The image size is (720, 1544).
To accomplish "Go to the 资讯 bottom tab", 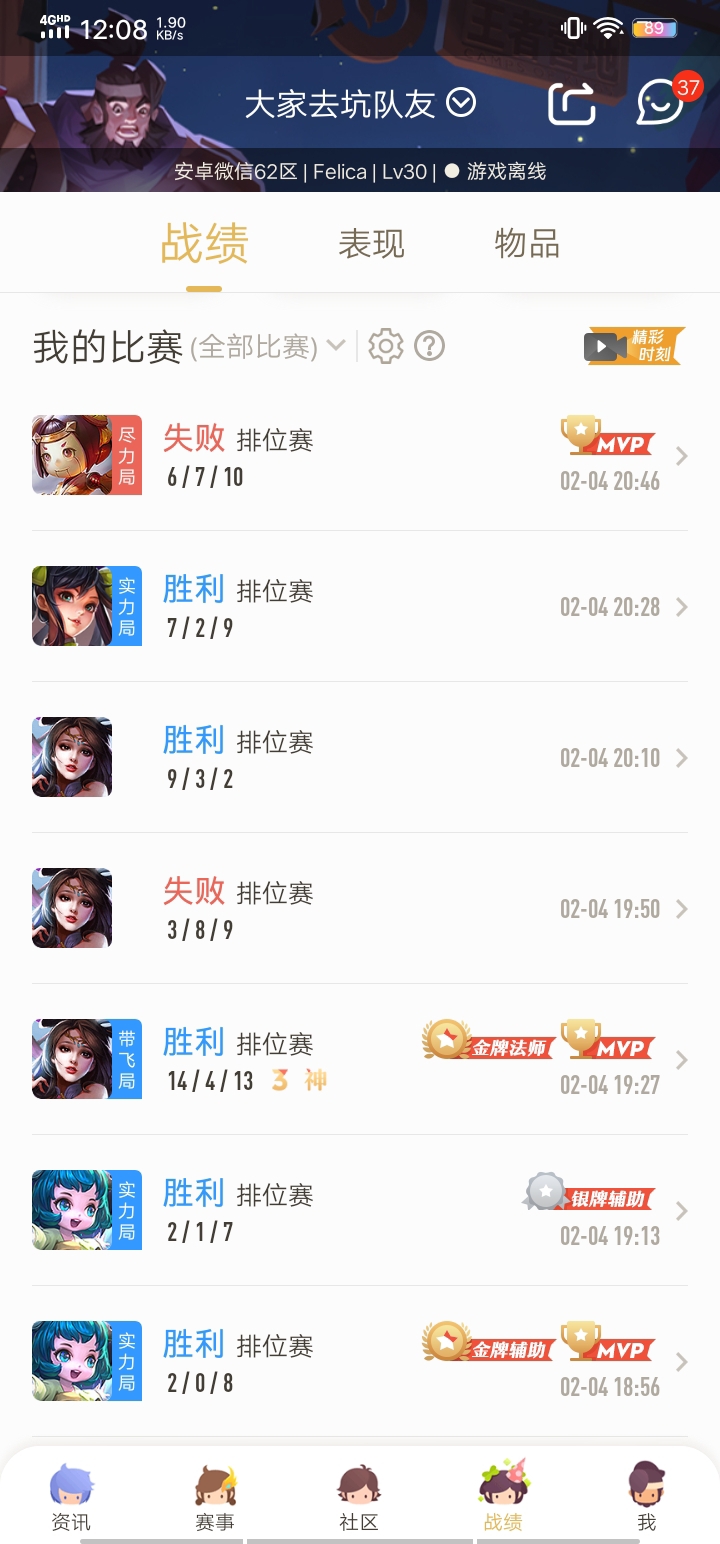I will point(71,1497).
